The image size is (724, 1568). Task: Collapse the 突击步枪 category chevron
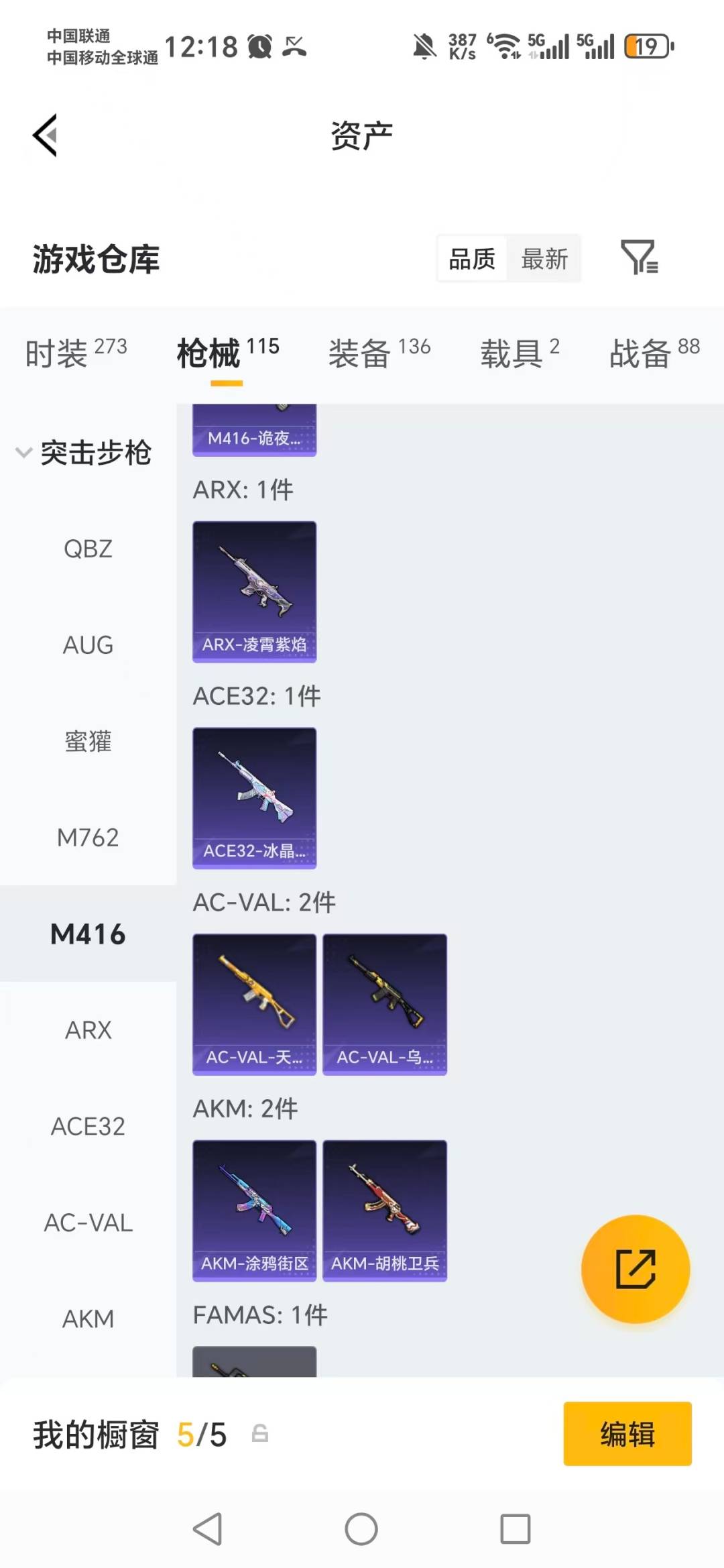pos(23,453)
